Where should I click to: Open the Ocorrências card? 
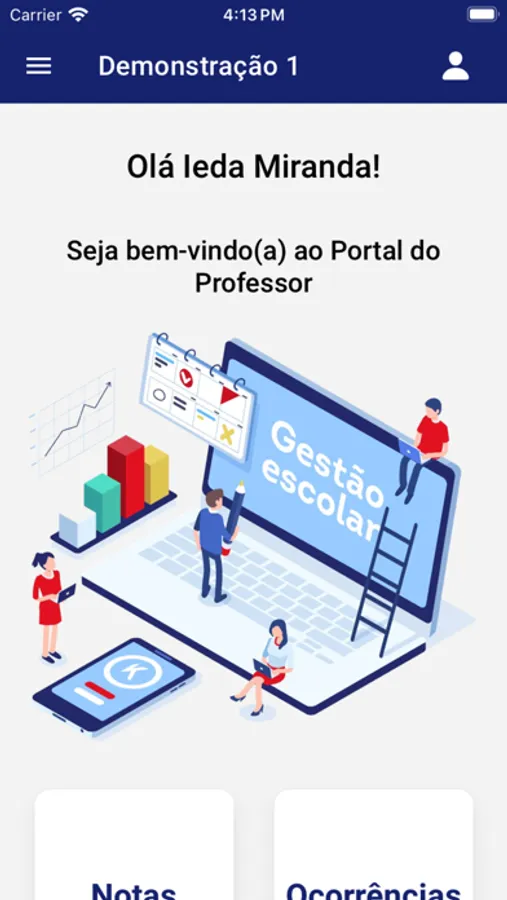[x=373, y=845]
